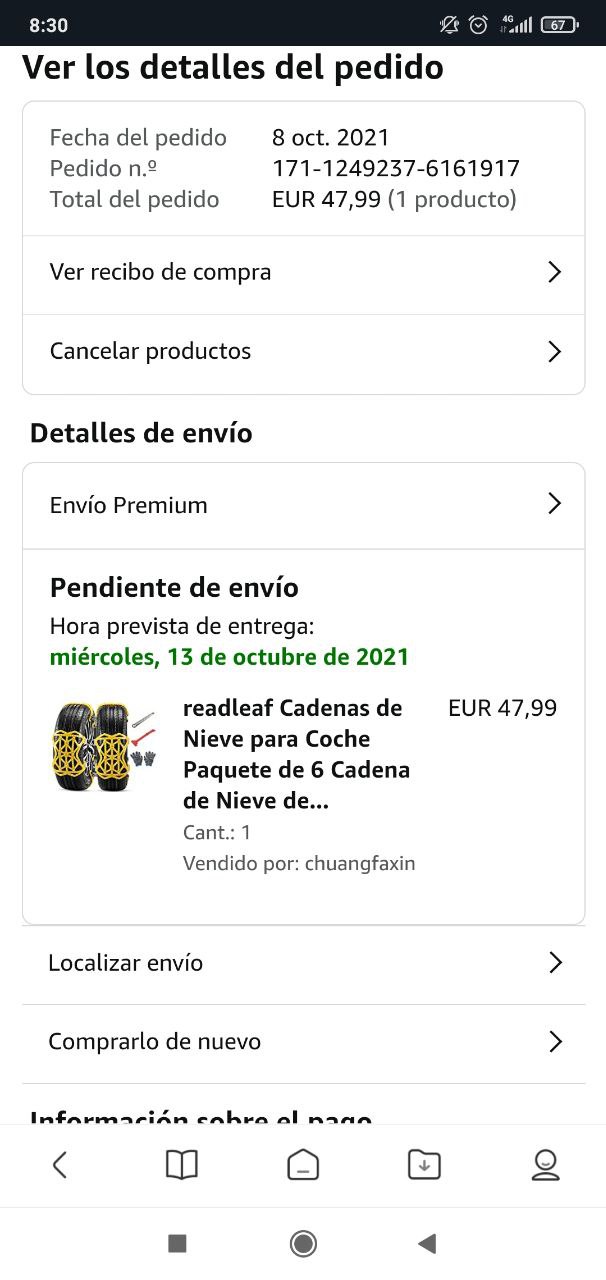606x1280 pixels.
Task: Open the profile account icon
Action: click(x=545, y=1164)
